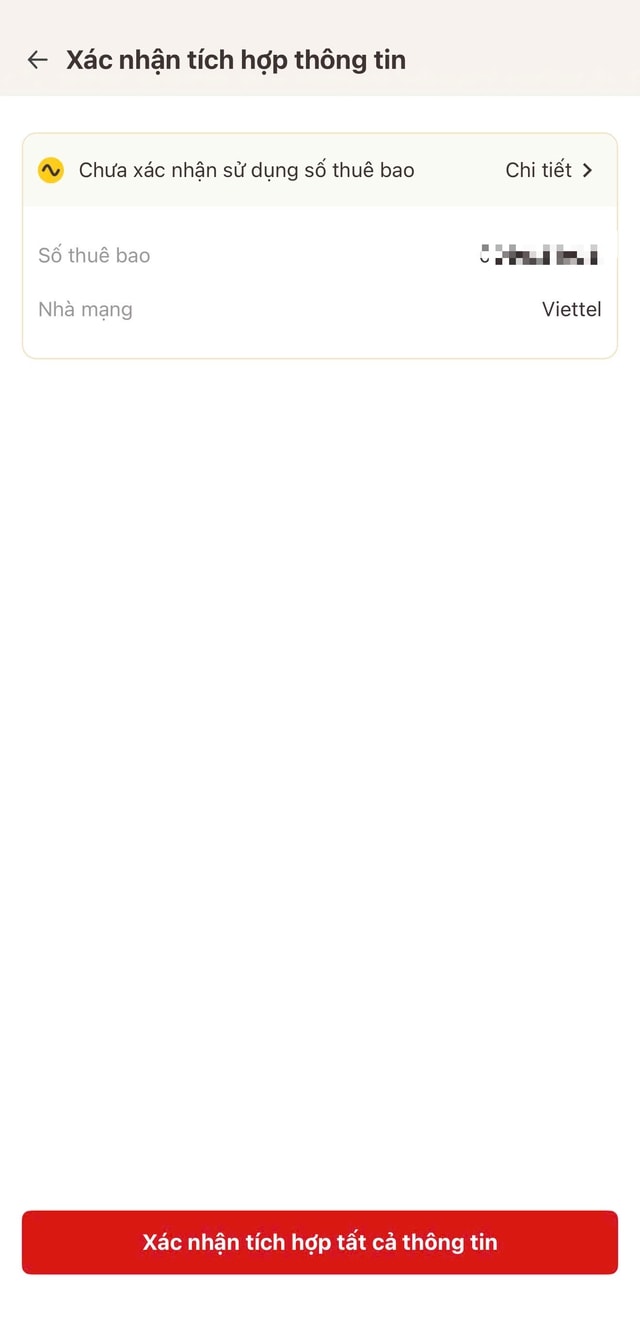The height and width of the screenshot is (1324, 640).
Task: Open Chi tiết for subscriber number
Action: click(x=548, y=170)
